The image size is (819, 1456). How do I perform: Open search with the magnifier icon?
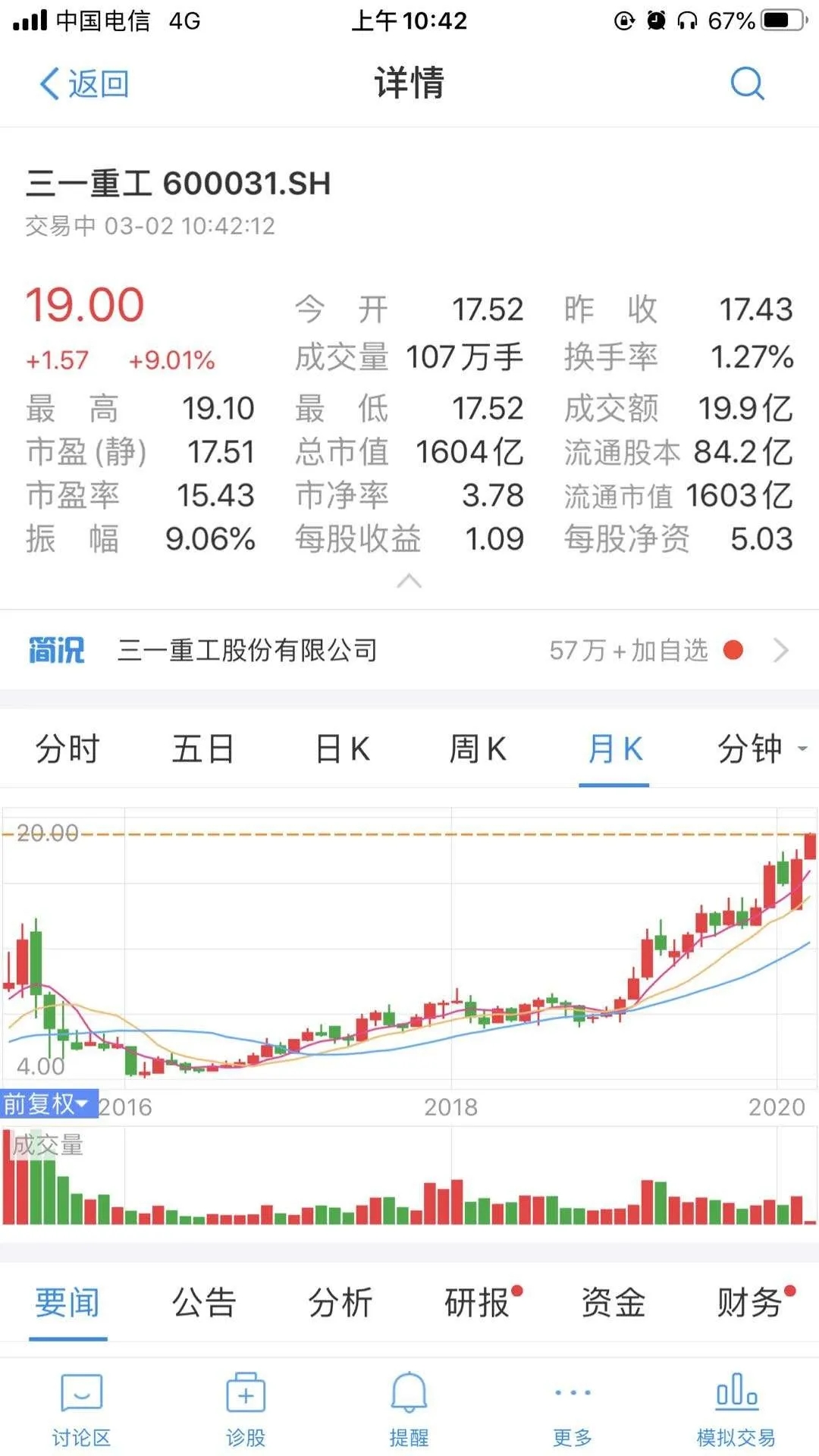[747, 83]
